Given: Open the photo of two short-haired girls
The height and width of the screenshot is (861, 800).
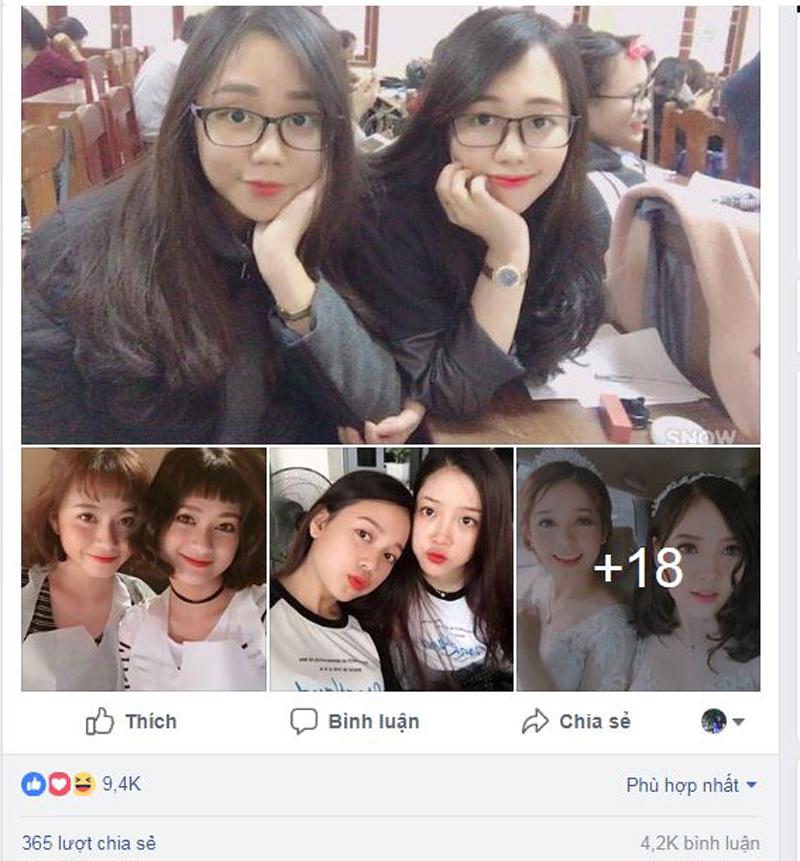Looking at the screenshot, I should [144, 569].
